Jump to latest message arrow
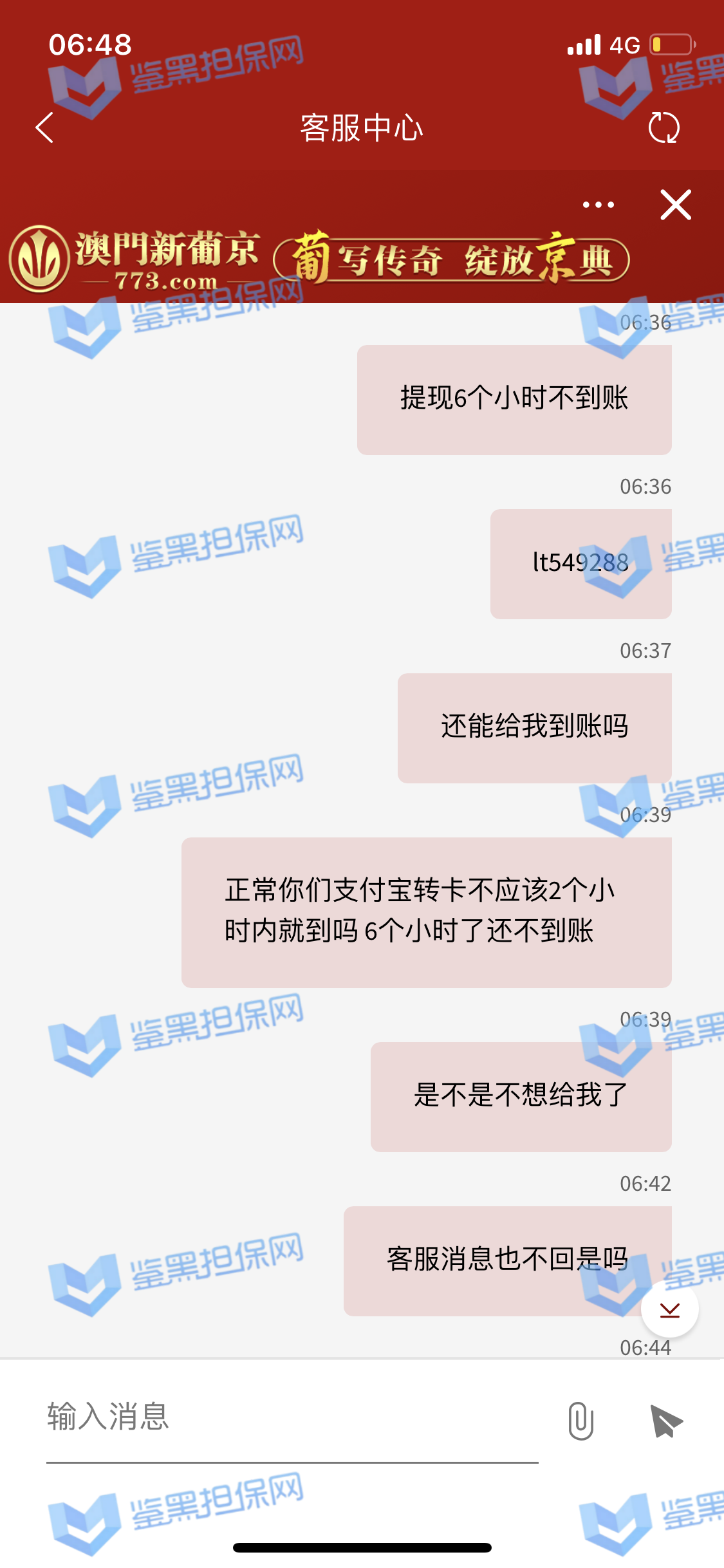This screenshot has width=724, height=1568. click(x=669, y=1309)
